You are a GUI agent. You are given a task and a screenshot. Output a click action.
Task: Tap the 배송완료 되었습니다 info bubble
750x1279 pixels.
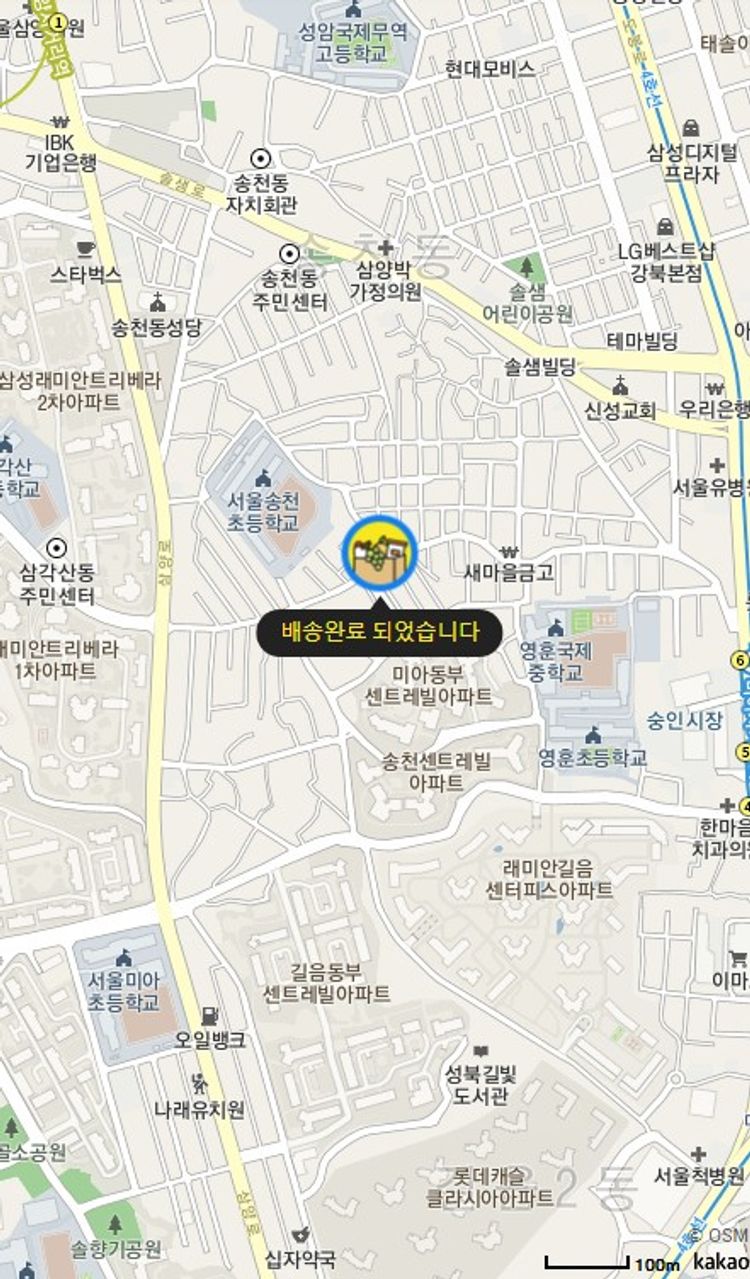click(x=379, y=632)
